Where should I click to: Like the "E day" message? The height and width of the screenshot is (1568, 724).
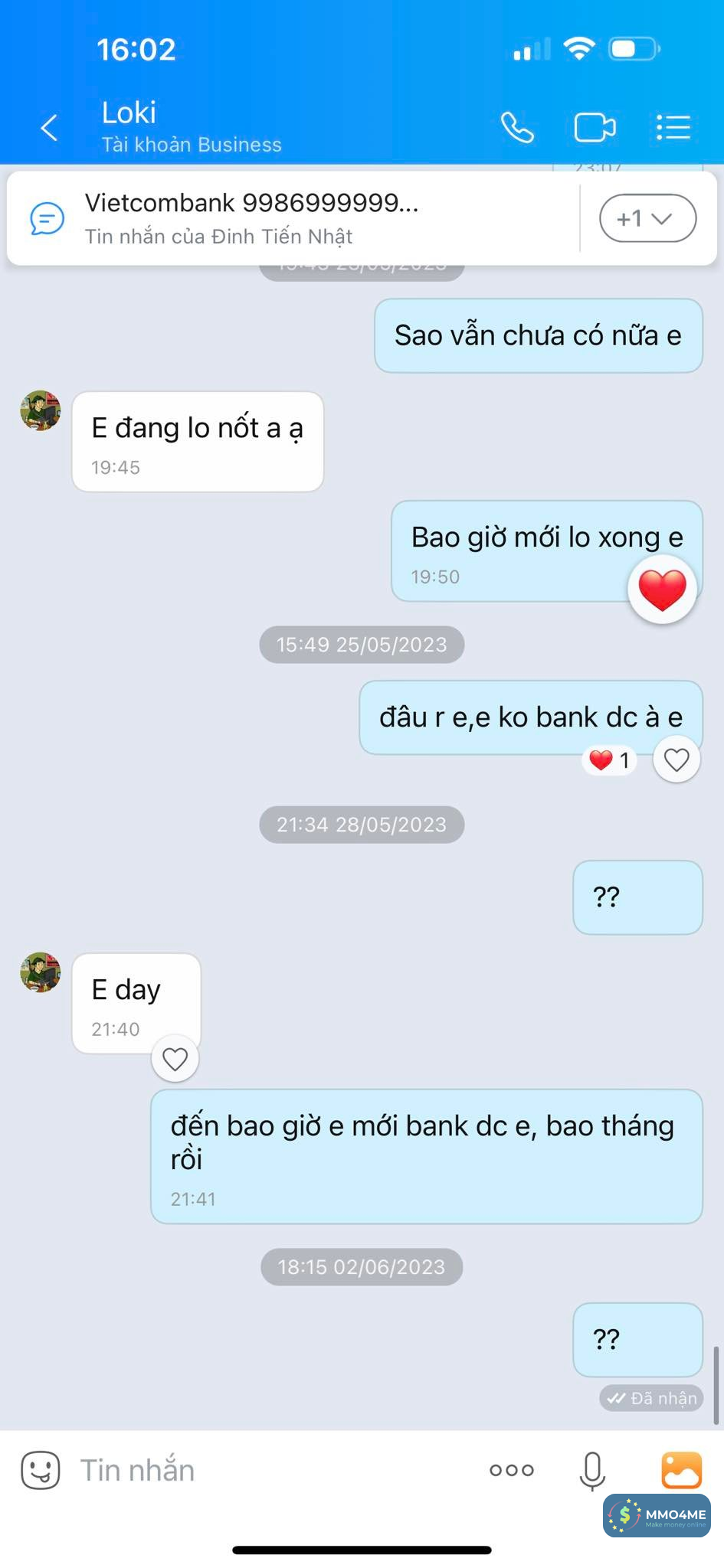(x=175, y=1060)
